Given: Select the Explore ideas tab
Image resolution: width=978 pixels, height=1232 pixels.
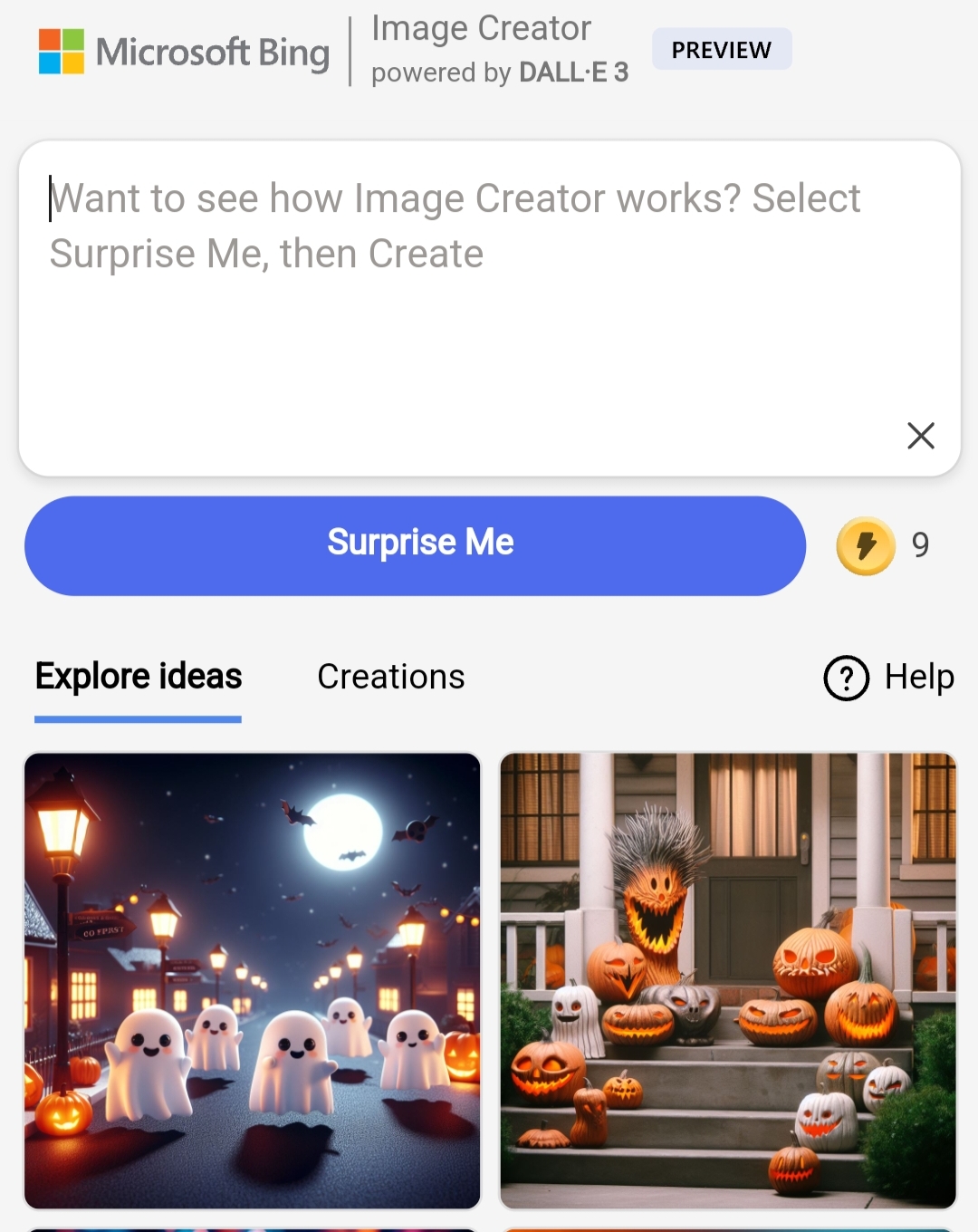Looking at the screenshot, I should pos(139,677).
